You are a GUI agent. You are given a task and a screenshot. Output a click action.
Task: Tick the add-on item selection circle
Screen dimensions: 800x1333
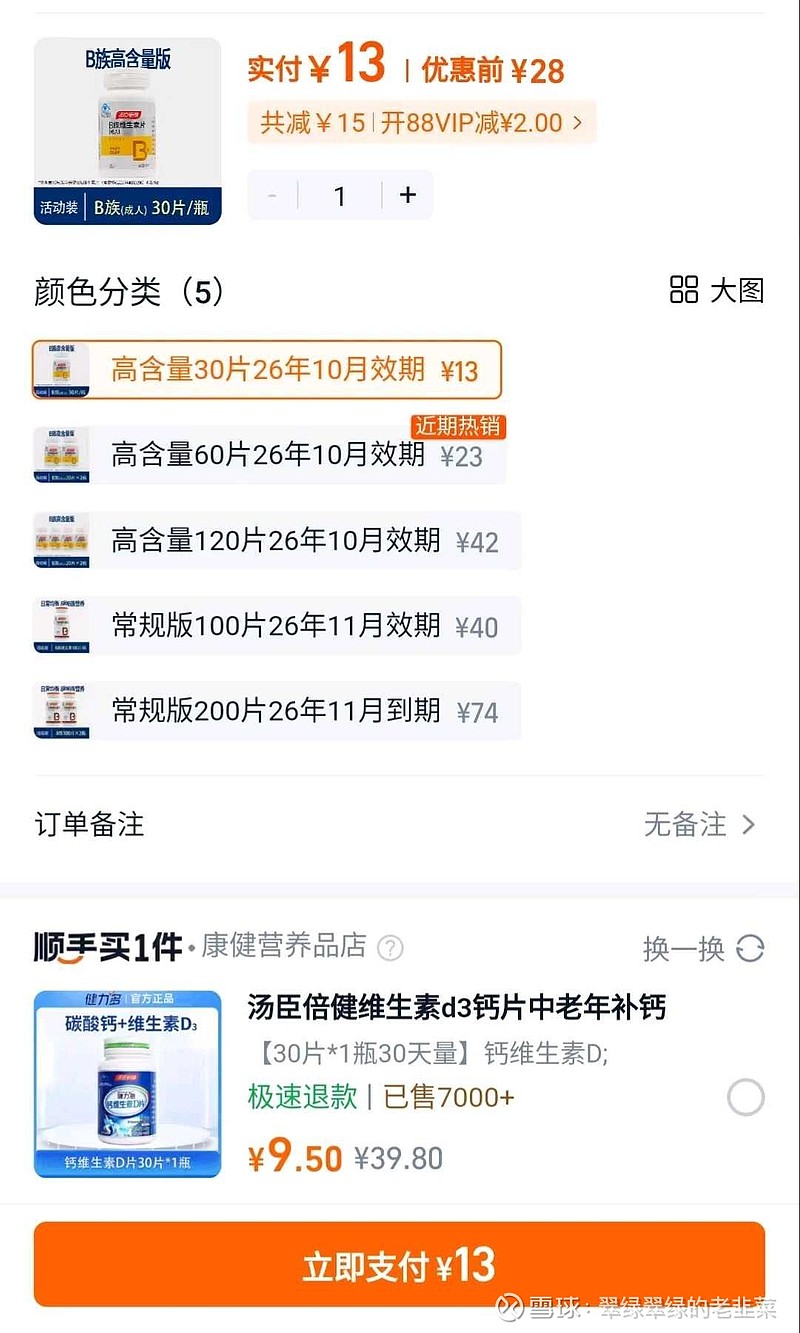point(744,1097)
